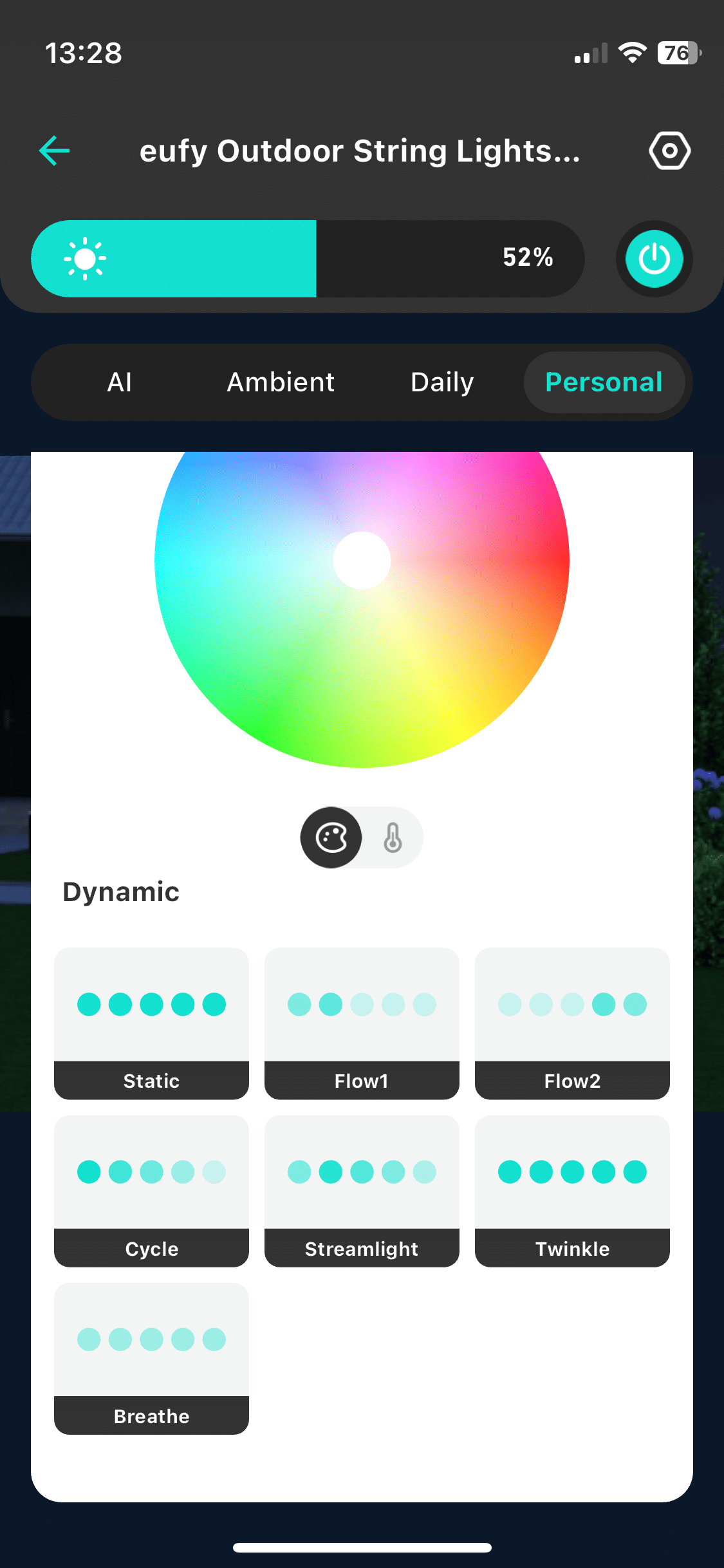Switch to color temperature mode
Image resolution: width=724 pixels, height=1568 pixels.
tap(393, 837)
